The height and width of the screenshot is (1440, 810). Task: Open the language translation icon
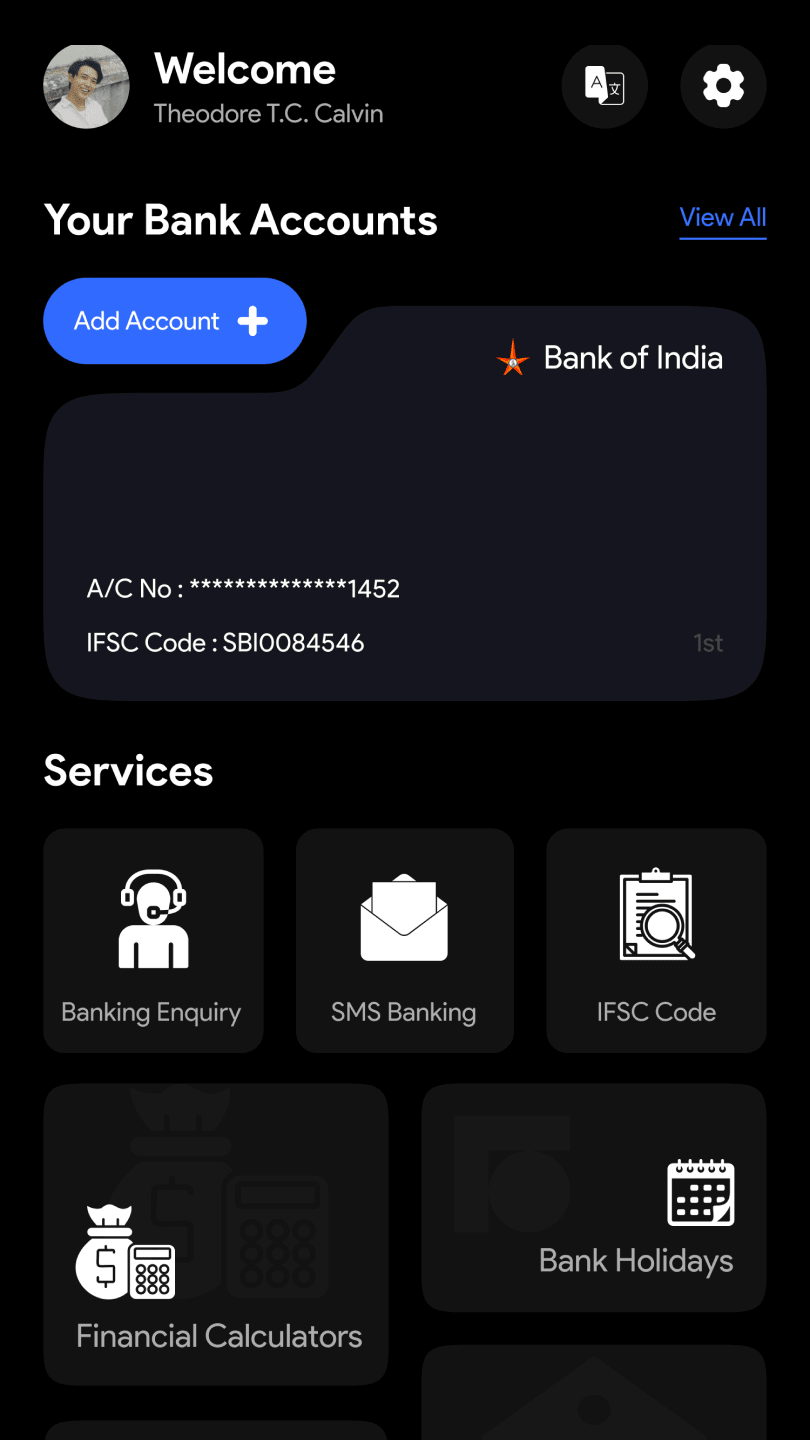point(604,86)
